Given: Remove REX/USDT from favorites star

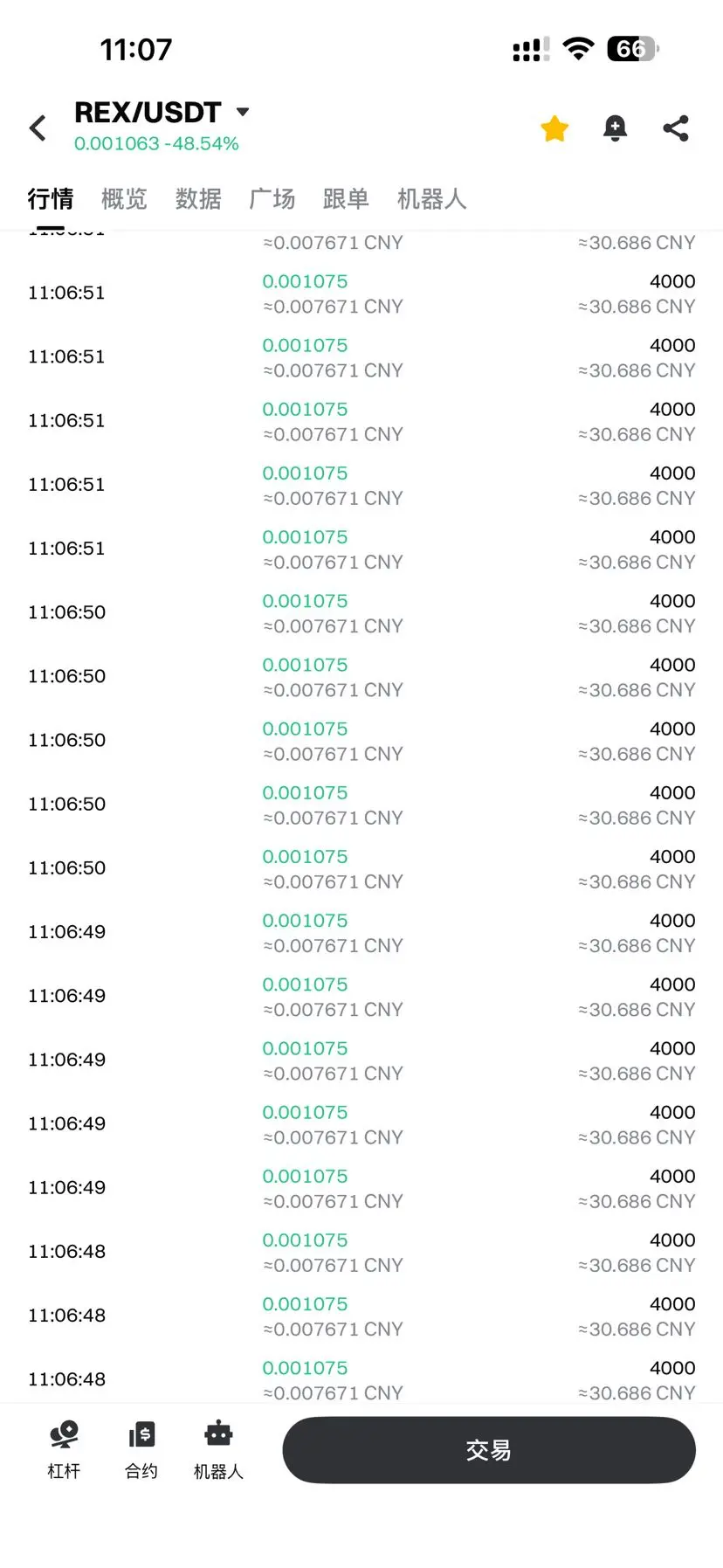Looking at the screenshot, I should (x=554, y=128).
